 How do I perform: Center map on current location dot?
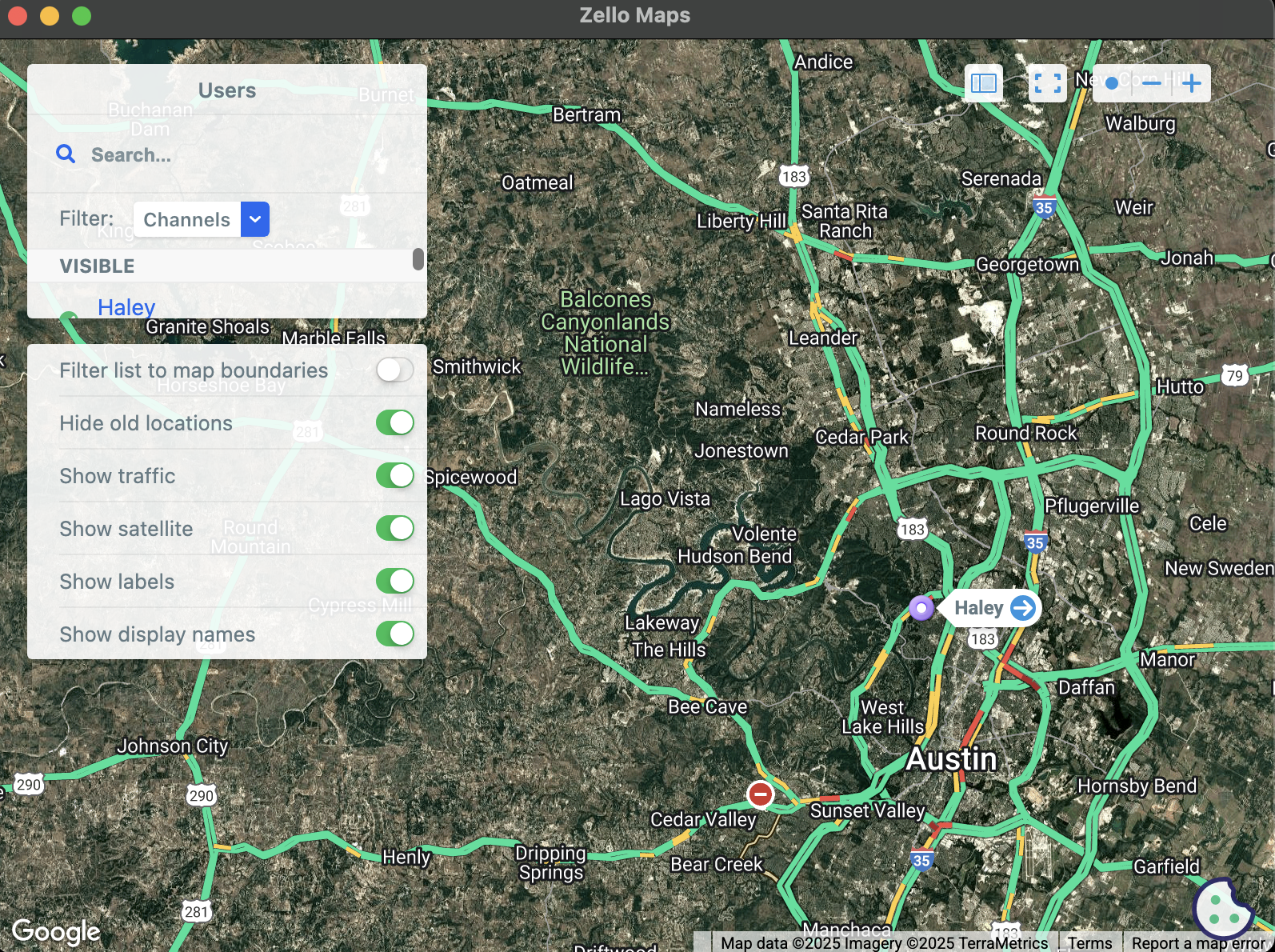pos(1111,83)
